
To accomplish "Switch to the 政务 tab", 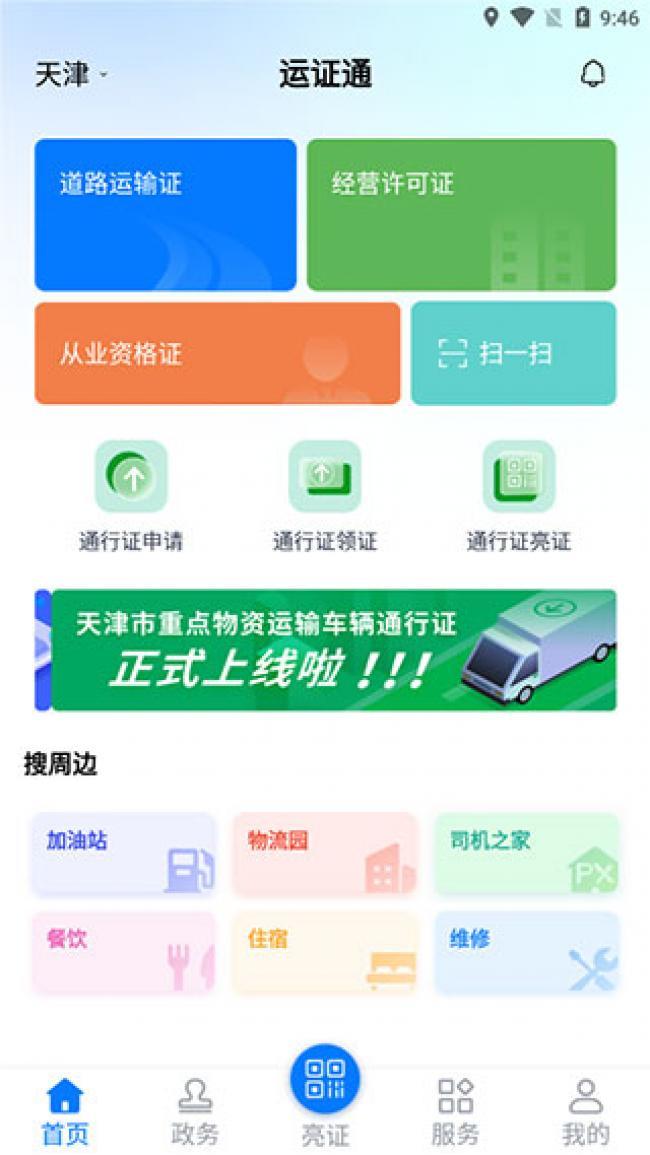I will click(195, 1110).
